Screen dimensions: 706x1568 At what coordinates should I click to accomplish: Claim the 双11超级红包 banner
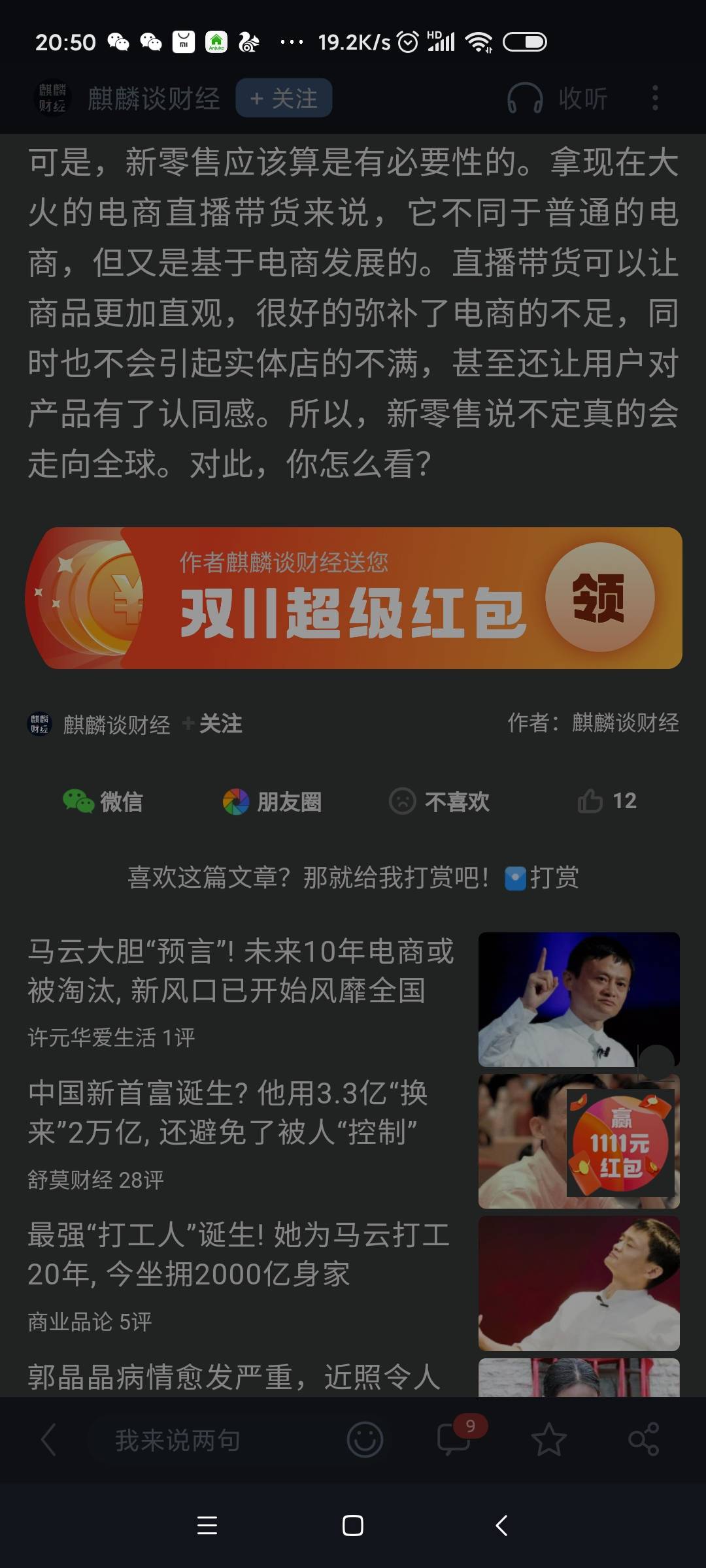point(599,598)
